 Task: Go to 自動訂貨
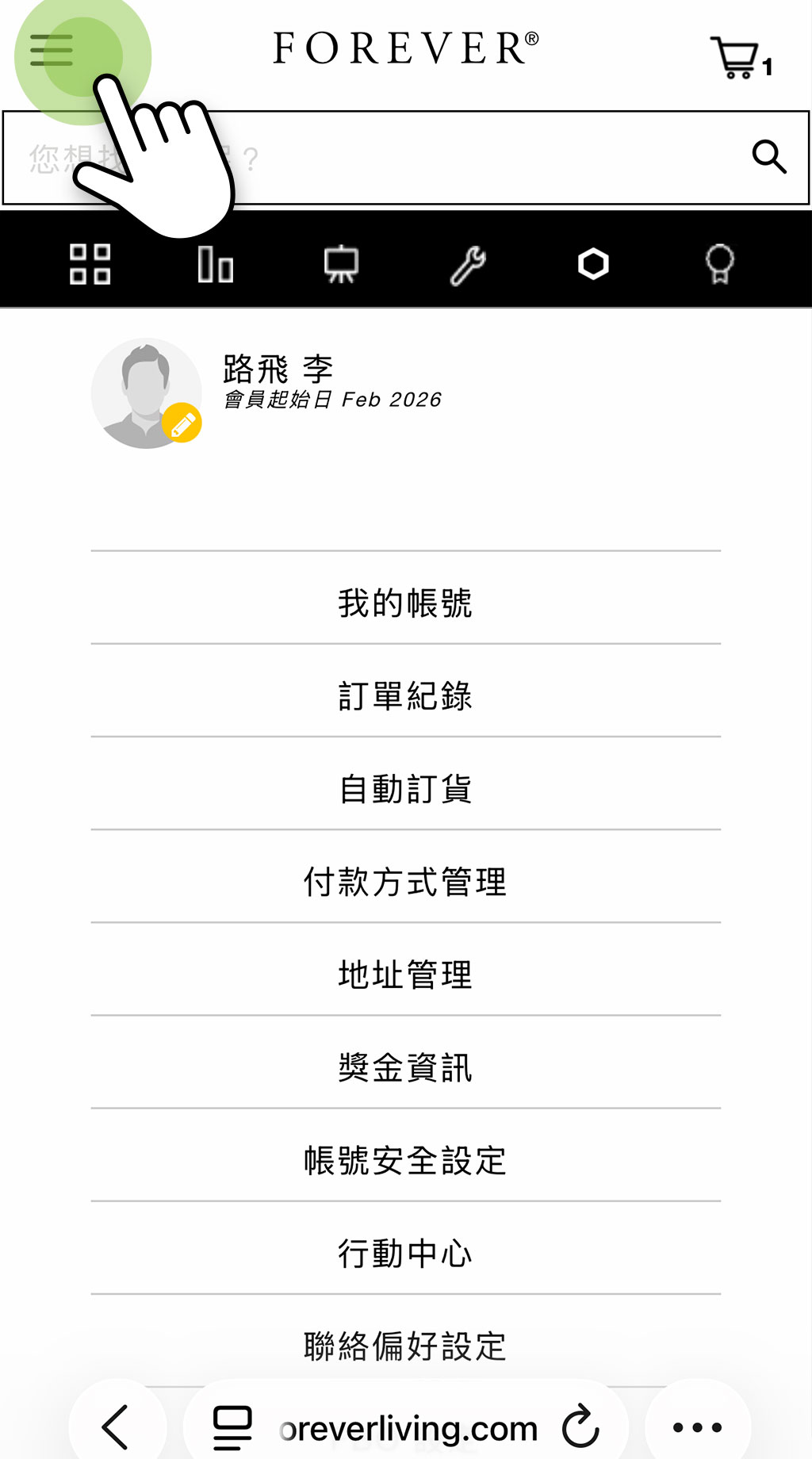coord(405,789)
